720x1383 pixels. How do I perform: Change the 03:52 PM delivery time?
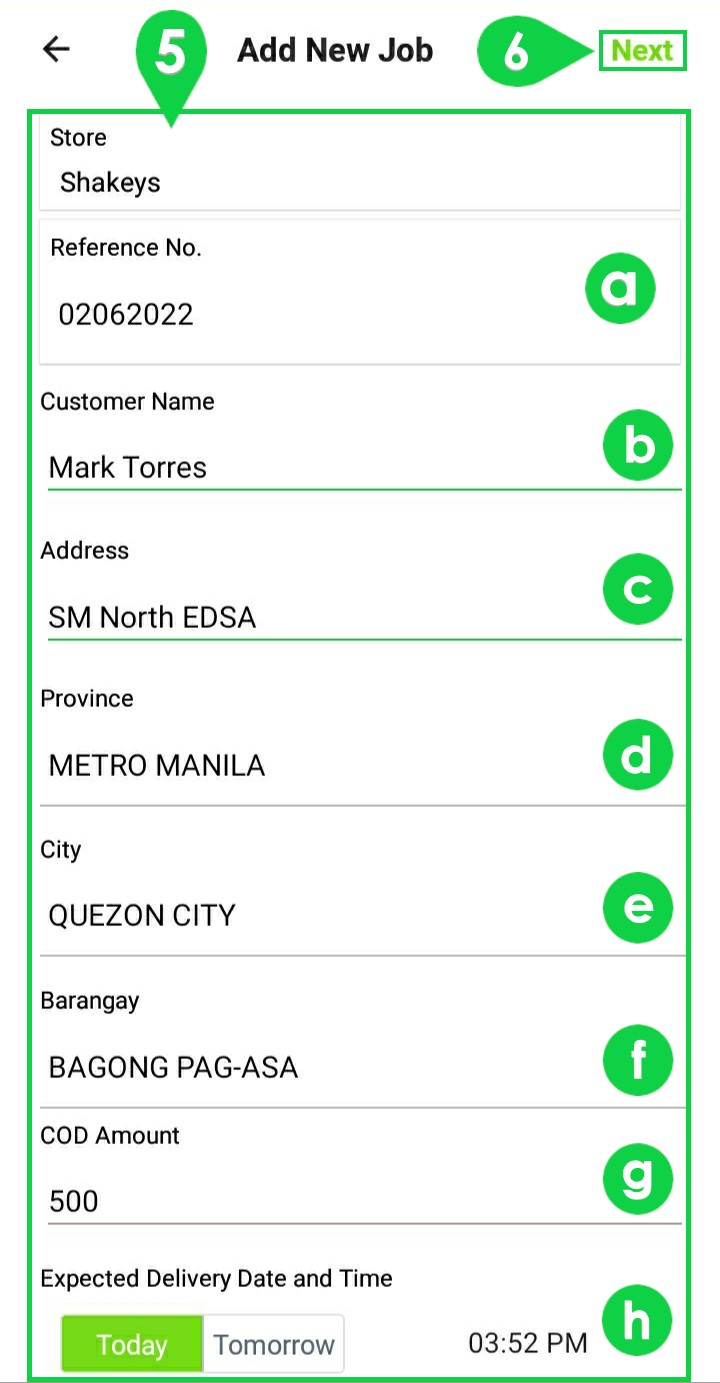point(528,1343)
